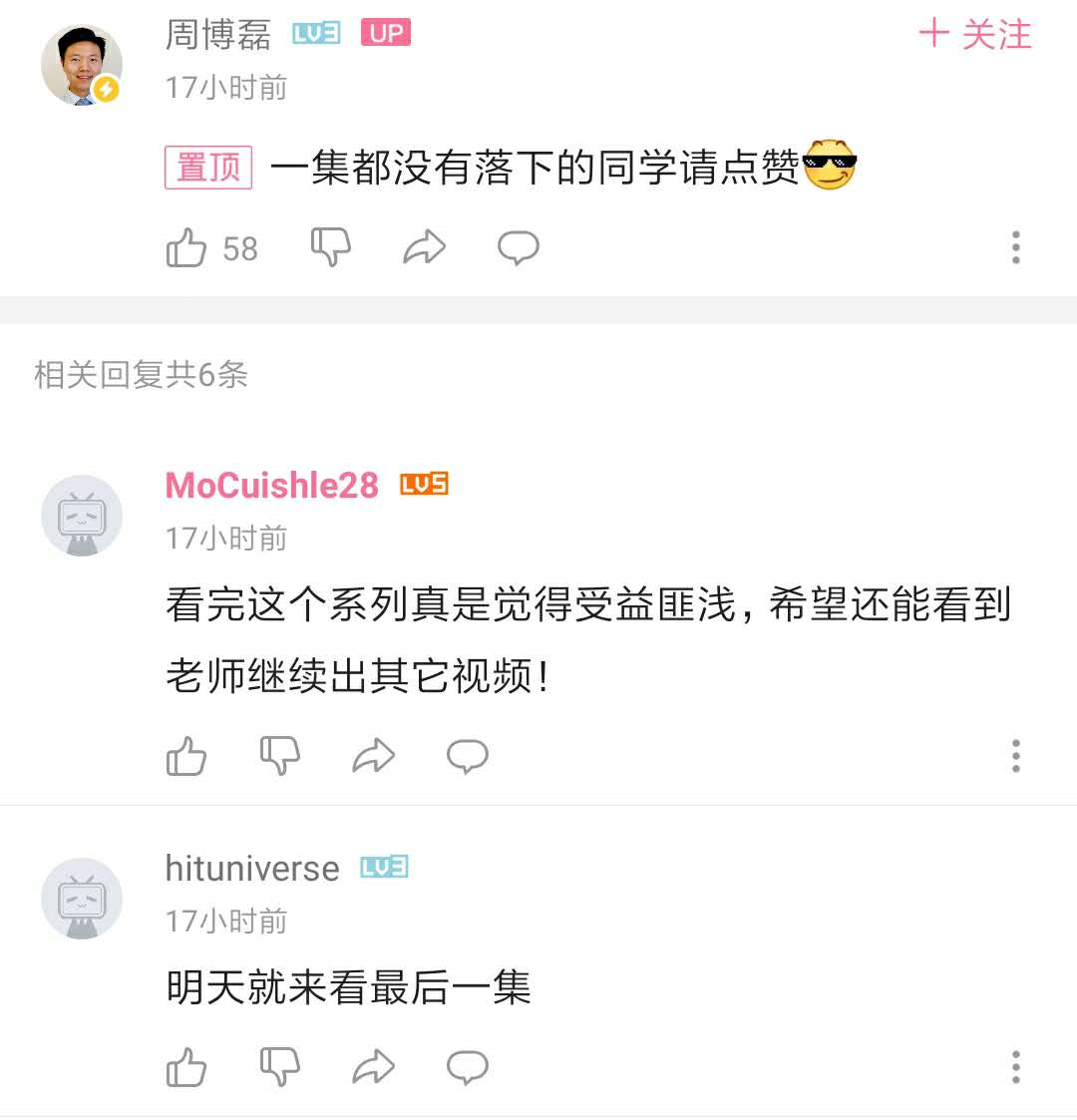The width and height of the screenshot is (1077, 1120).
Task: Like hituniverse's reply
Action: (x=186, y=1067)
